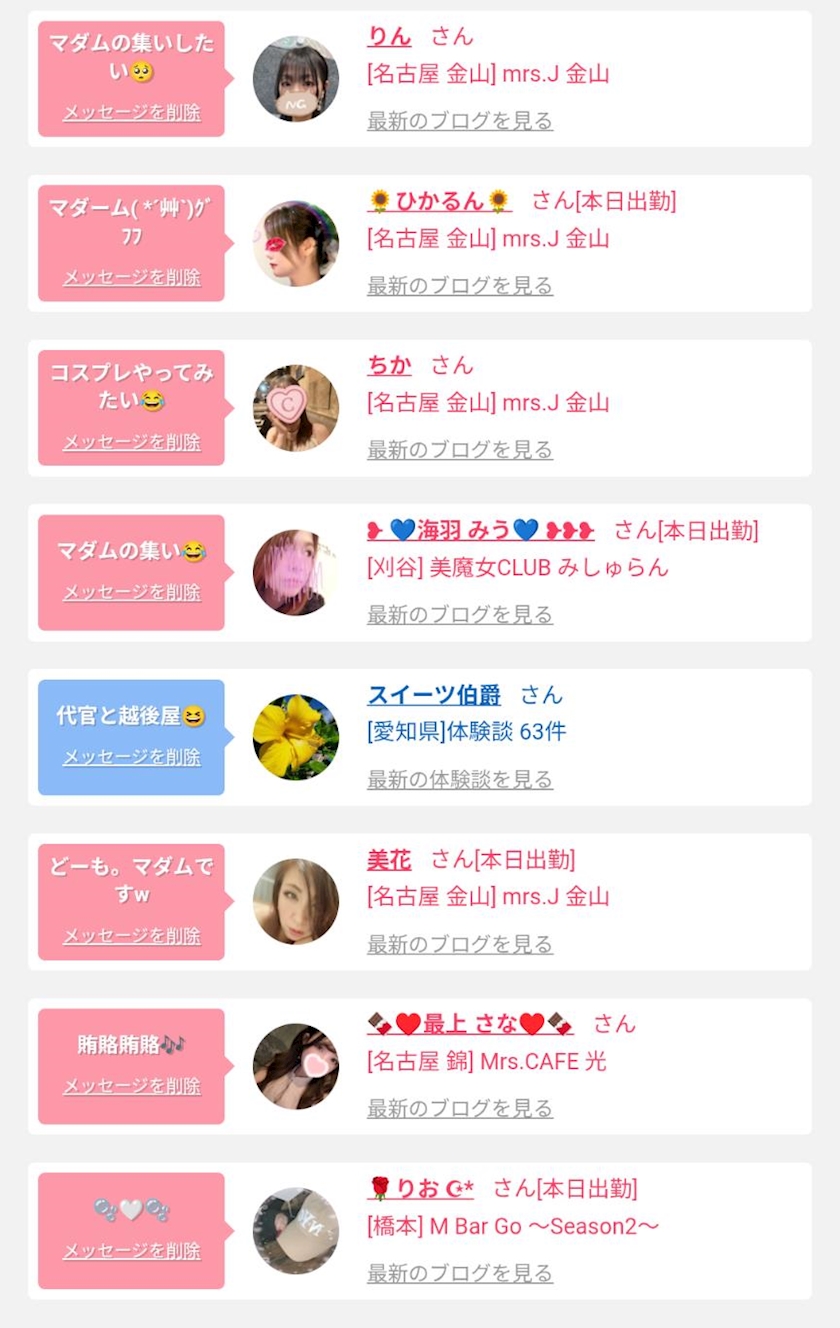Open りお's profile link
The width and height of the screenshot is (840, 1328).
(x=421, y=1188)
